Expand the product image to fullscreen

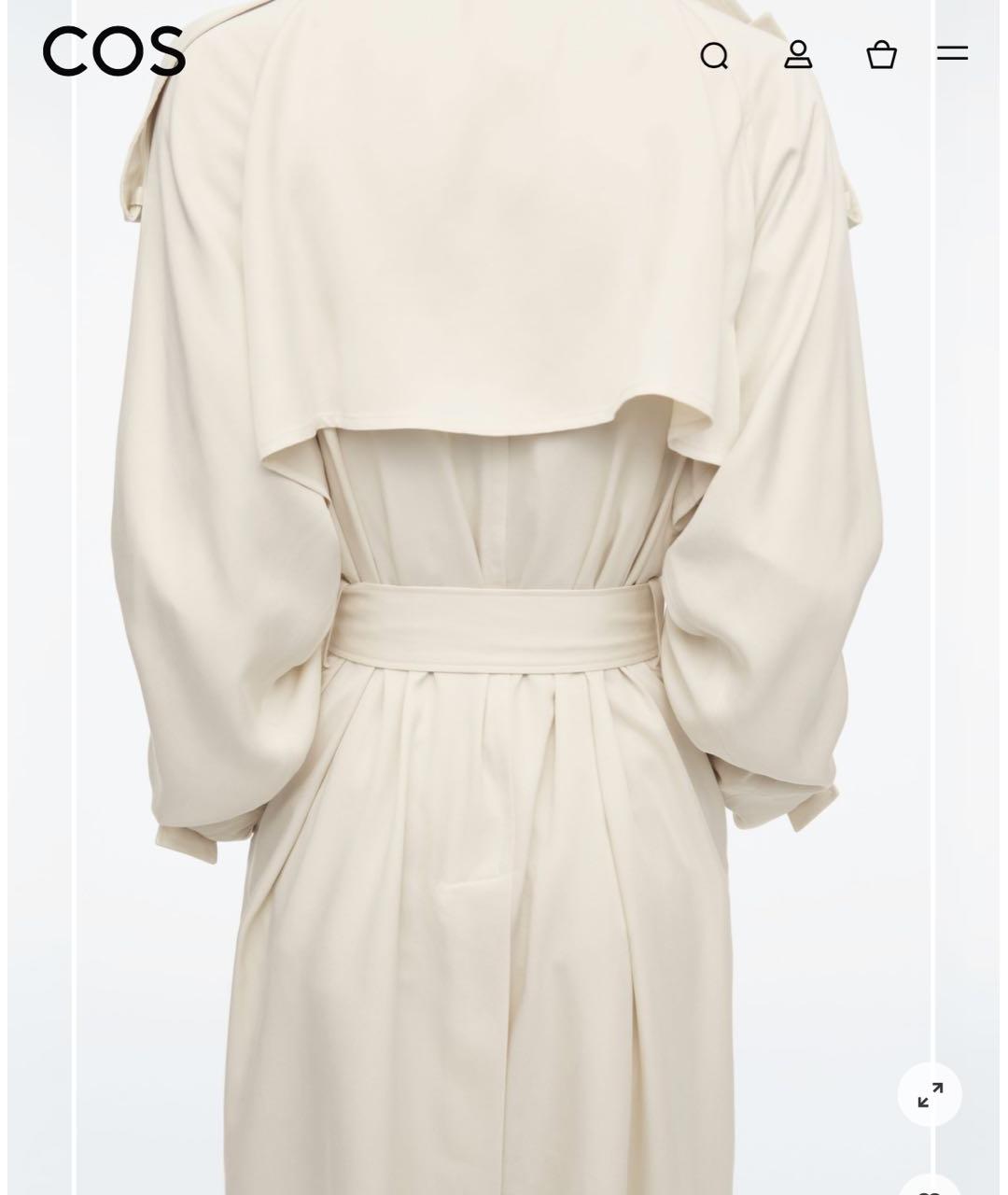pyautogui.click(x=930, y=1094)
